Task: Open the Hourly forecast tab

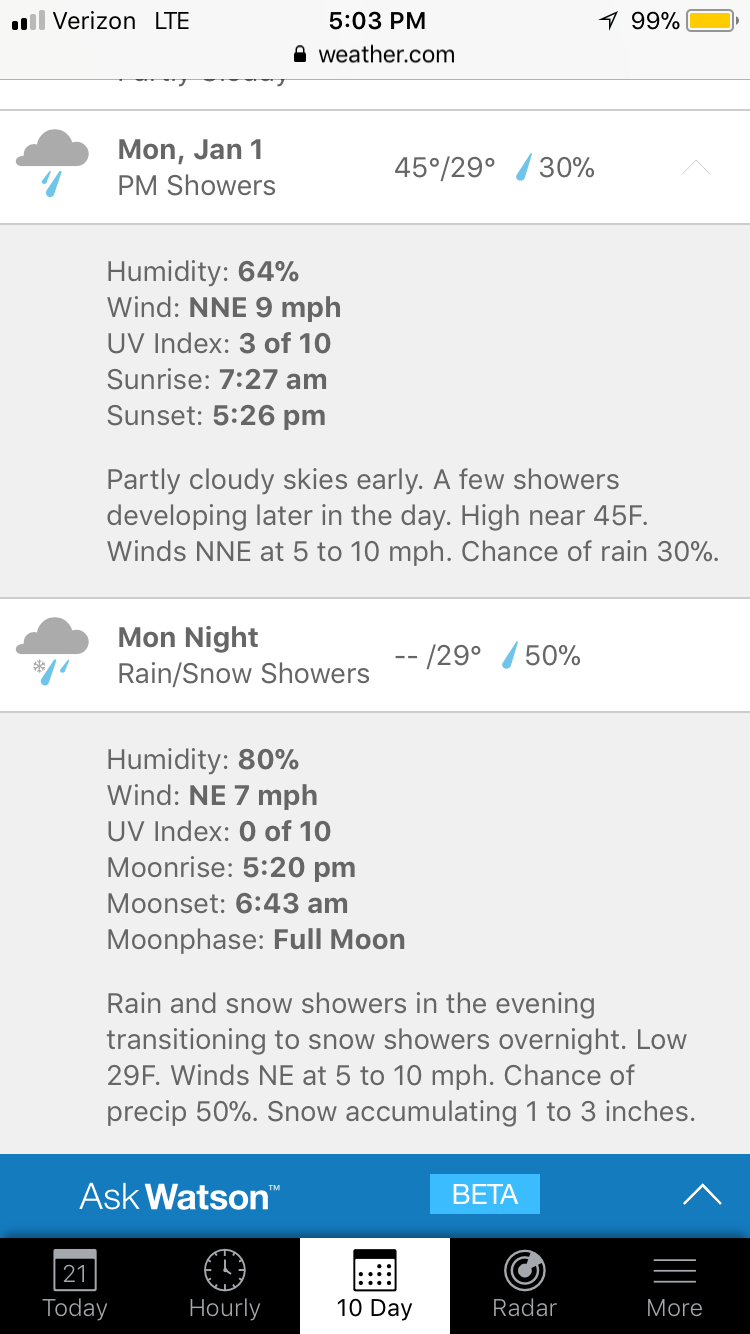Action: coord(225,1286)
